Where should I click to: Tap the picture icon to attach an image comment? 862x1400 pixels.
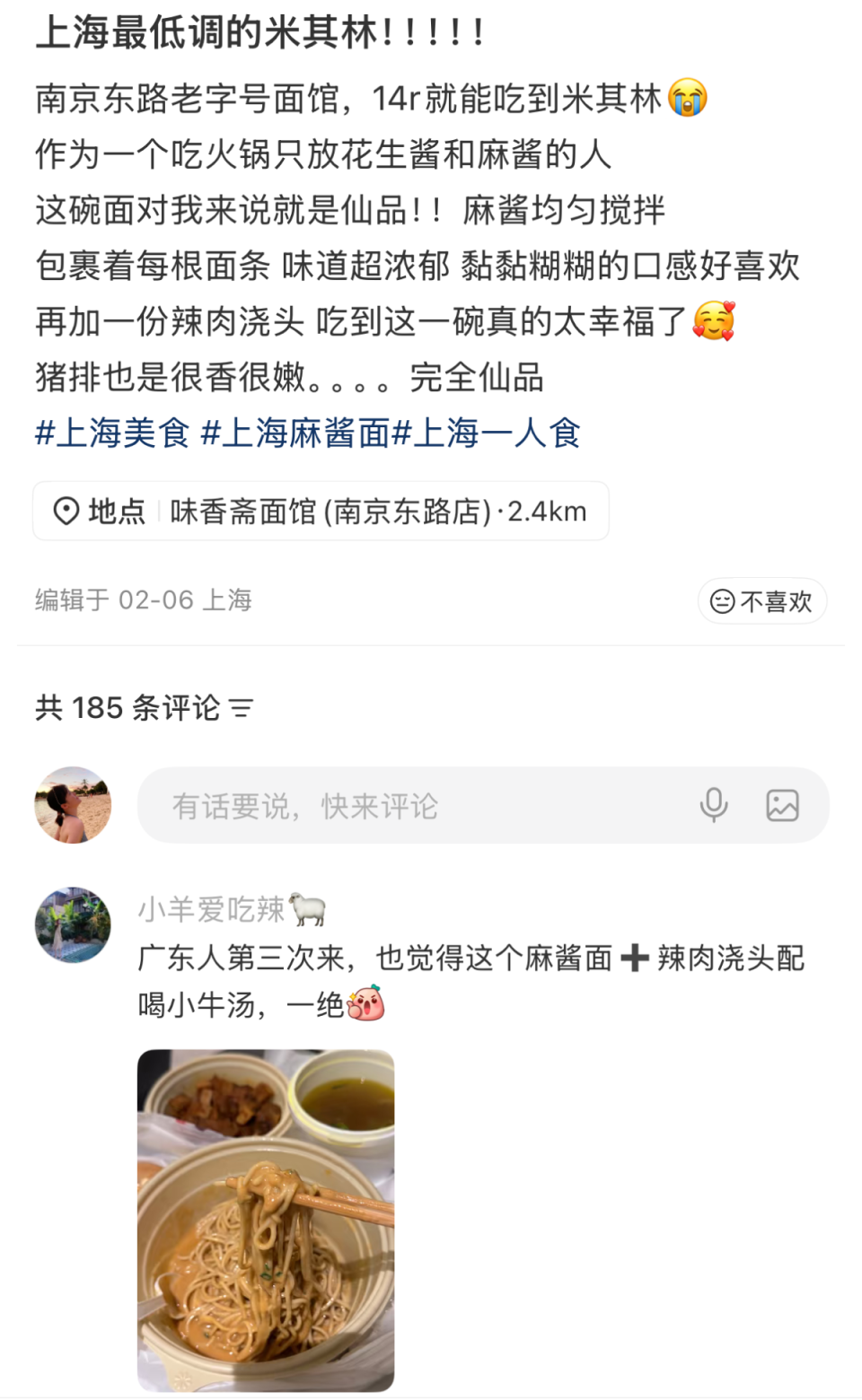point(783,806)
